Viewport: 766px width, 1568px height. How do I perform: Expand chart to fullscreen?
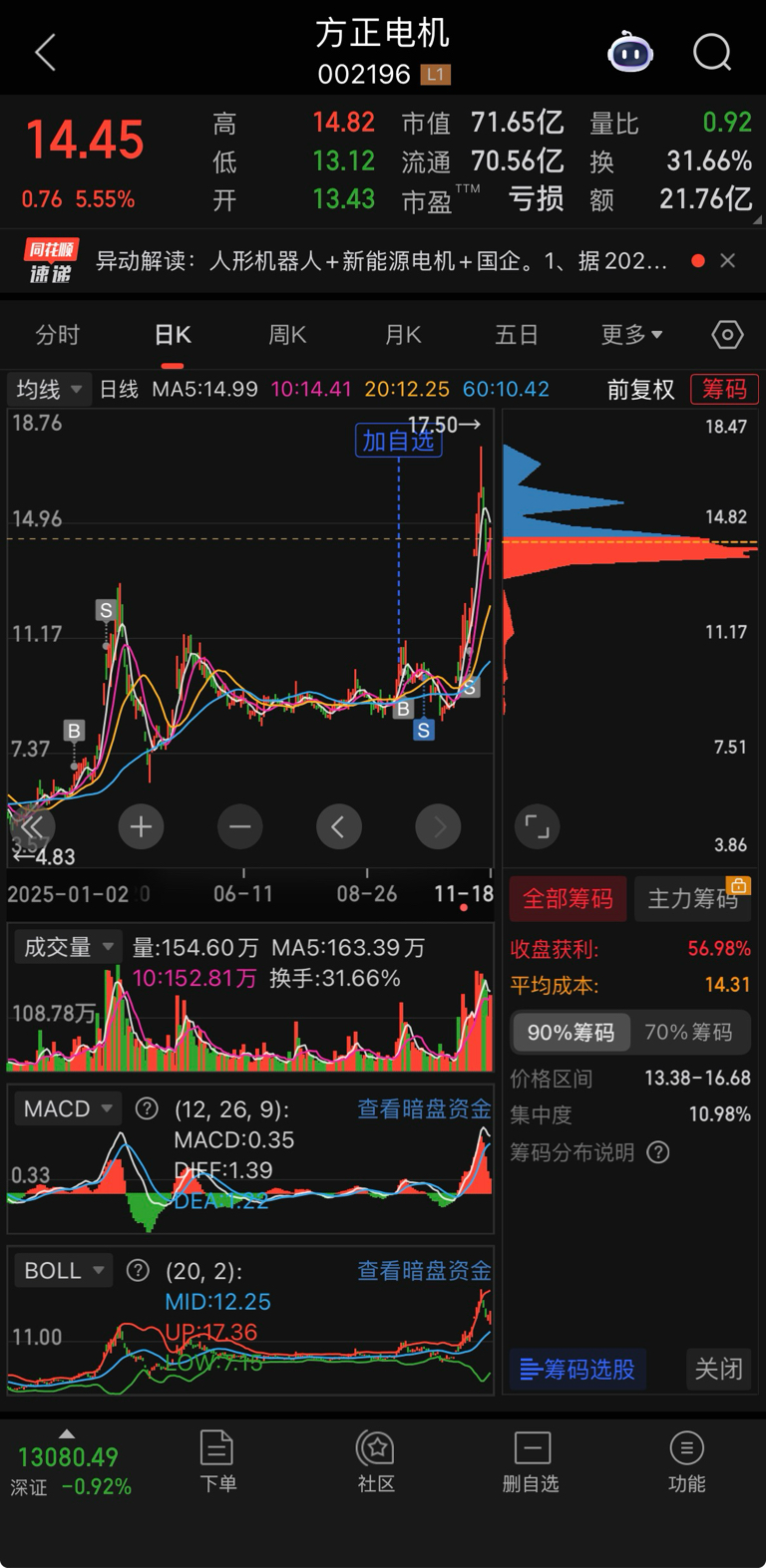537,826
